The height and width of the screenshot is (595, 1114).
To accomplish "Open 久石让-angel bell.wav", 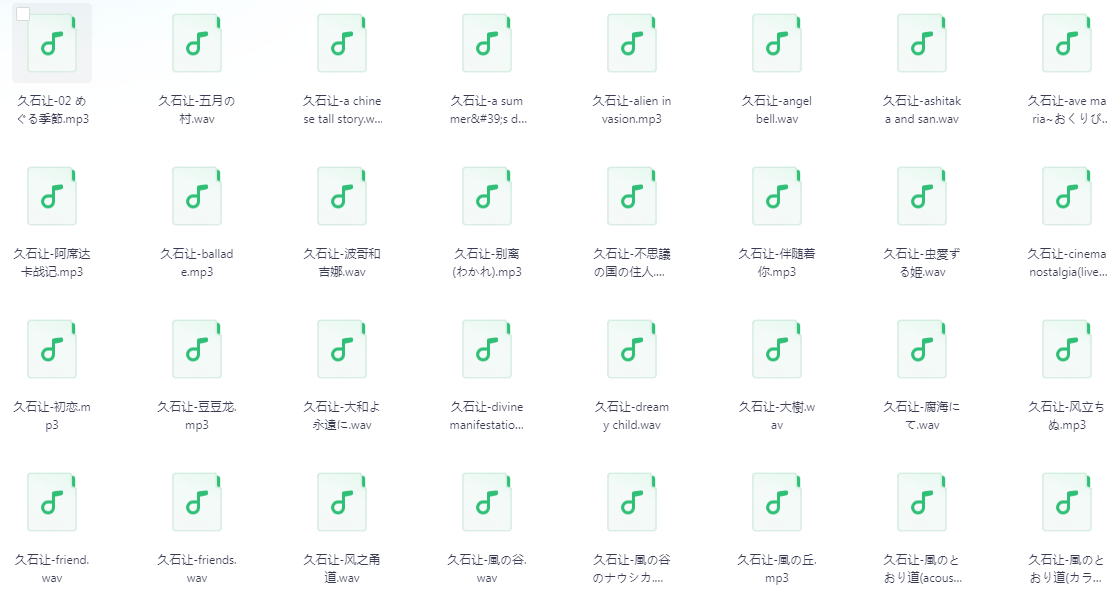I will tap(777, 43).
